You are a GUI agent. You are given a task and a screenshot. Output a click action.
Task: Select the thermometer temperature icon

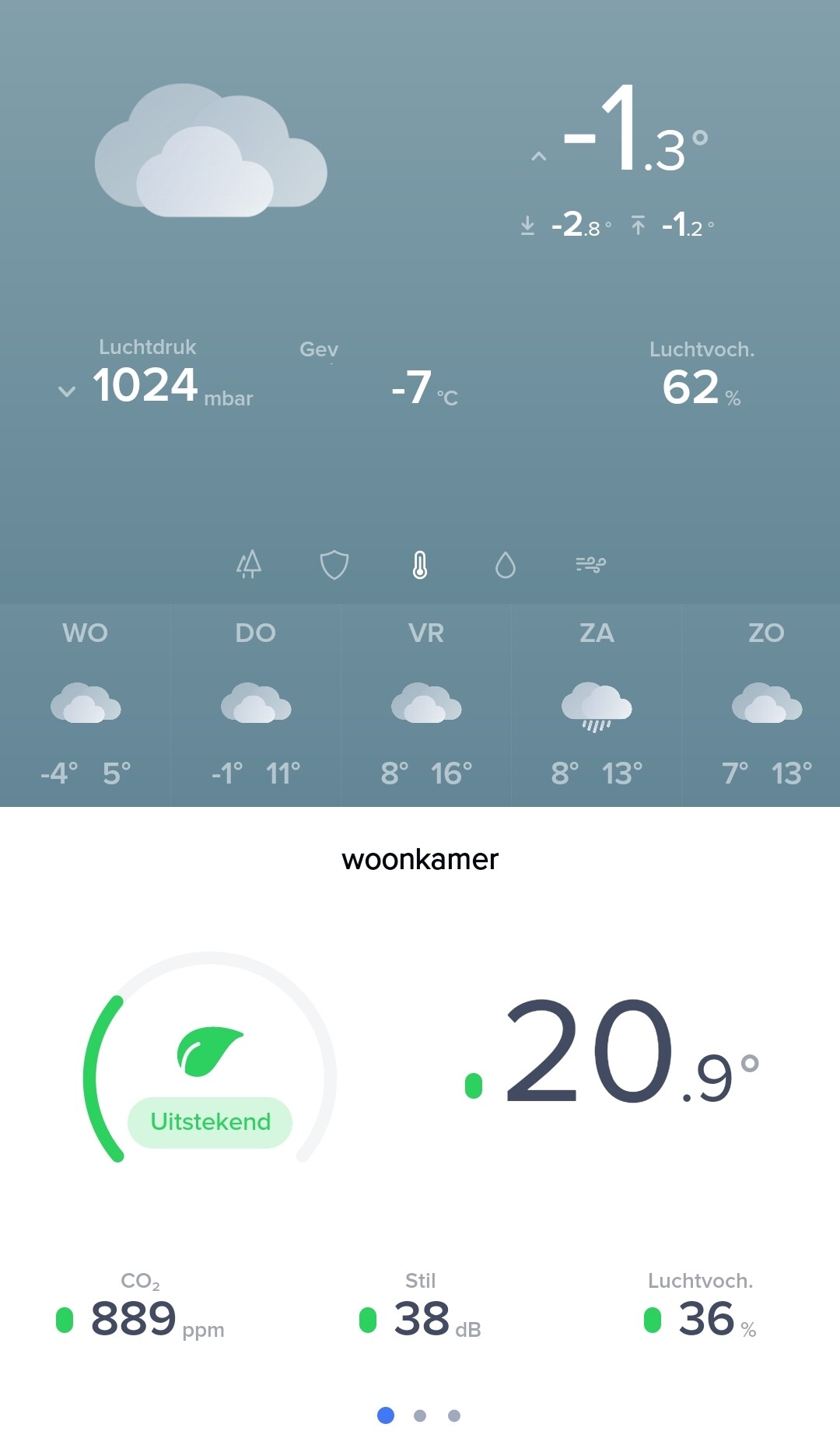(x=420, y=565)
